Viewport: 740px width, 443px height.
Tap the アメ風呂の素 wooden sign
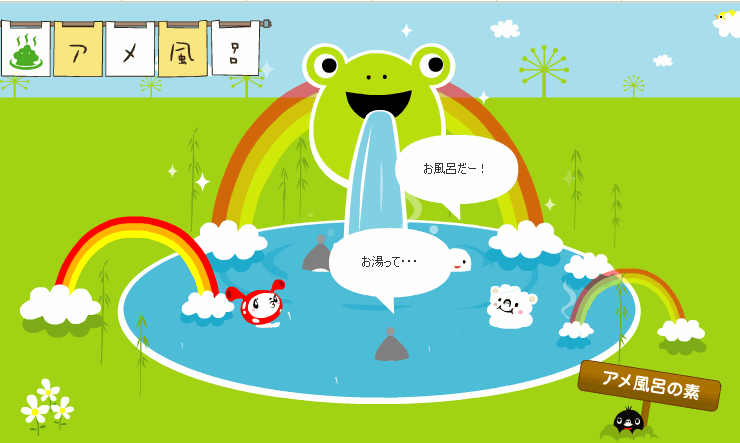click(x=649, y=385)
